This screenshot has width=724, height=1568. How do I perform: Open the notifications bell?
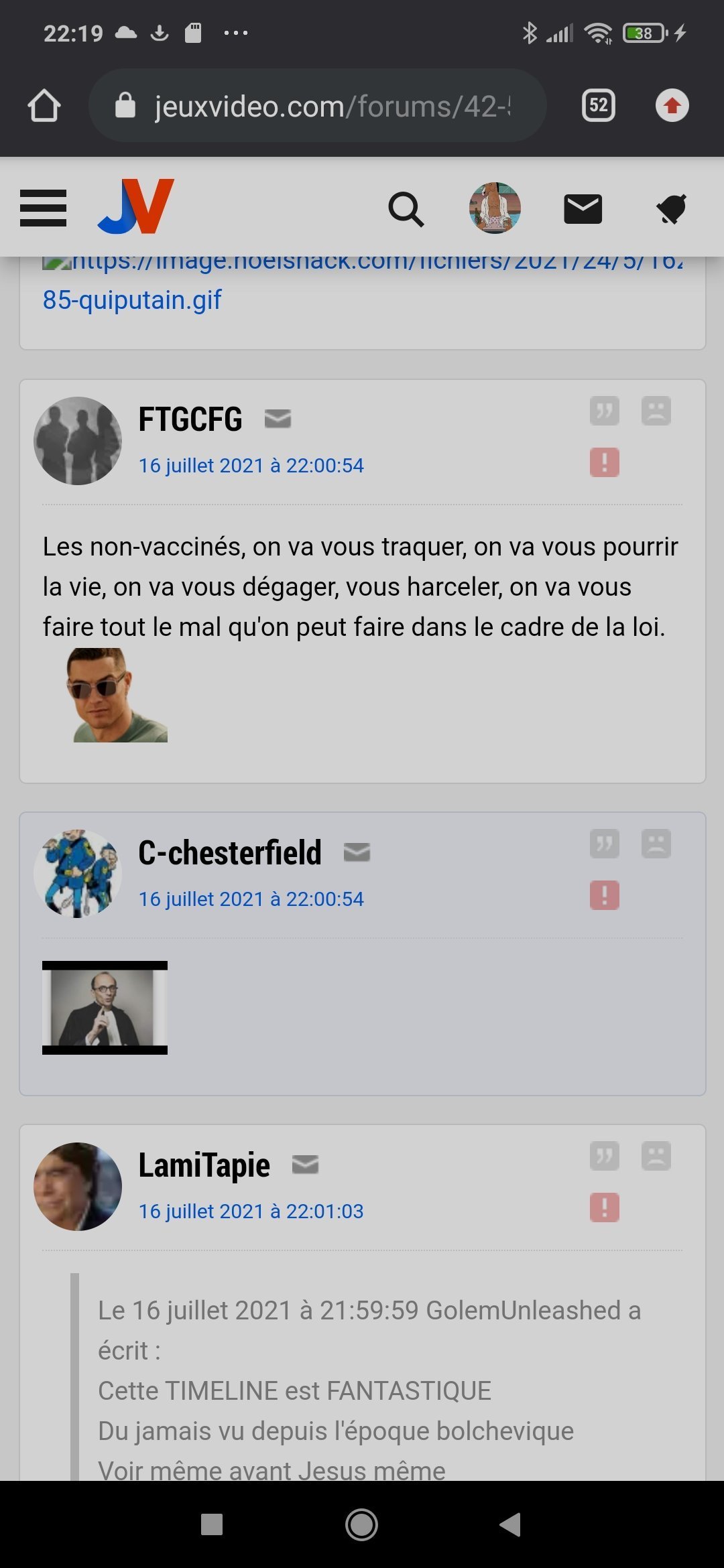click(x=672, y=209)
